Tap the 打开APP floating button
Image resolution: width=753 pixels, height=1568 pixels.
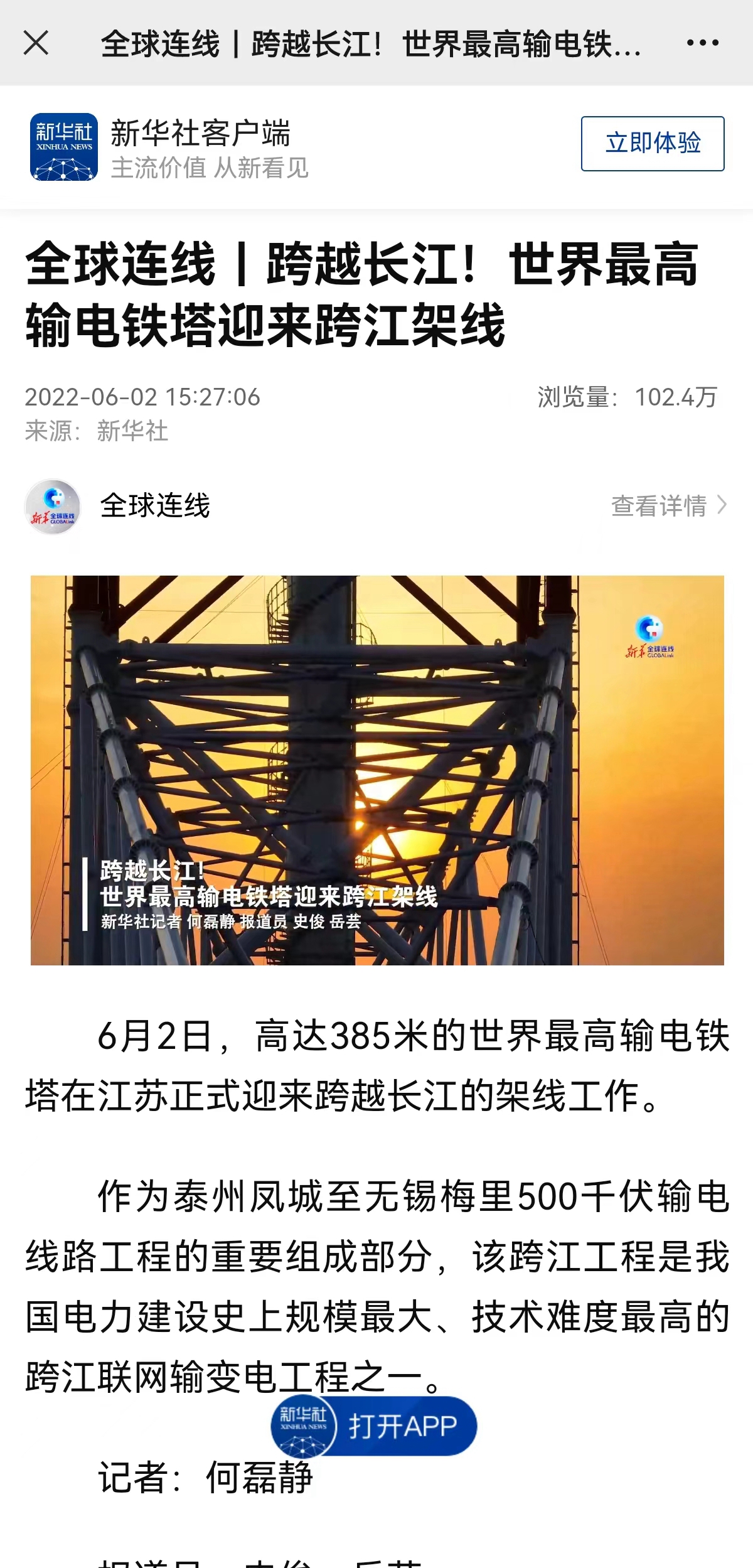[x=374, y=1426]
